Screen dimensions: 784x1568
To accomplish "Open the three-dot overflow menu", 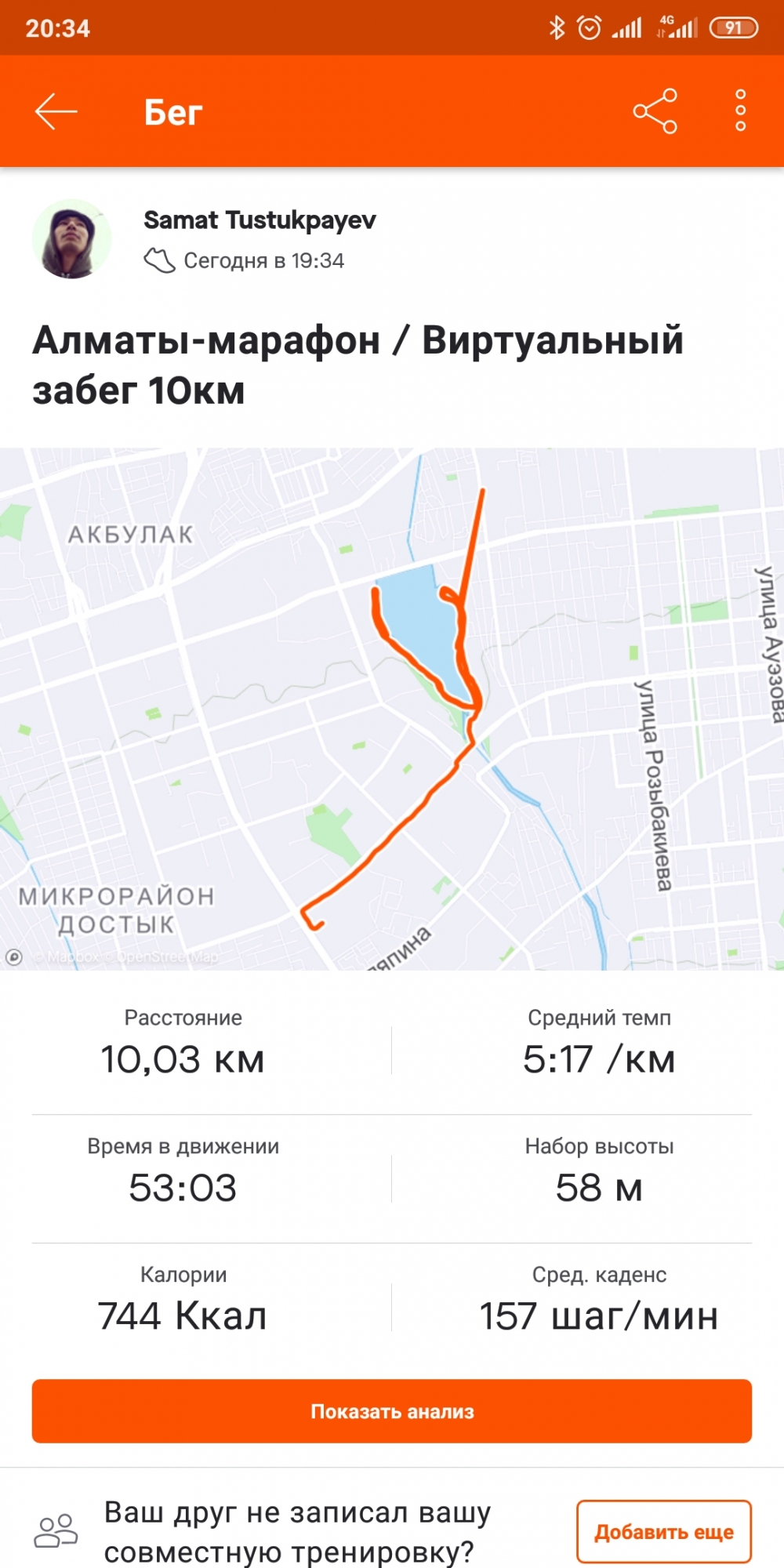I will tap(740, 111).
